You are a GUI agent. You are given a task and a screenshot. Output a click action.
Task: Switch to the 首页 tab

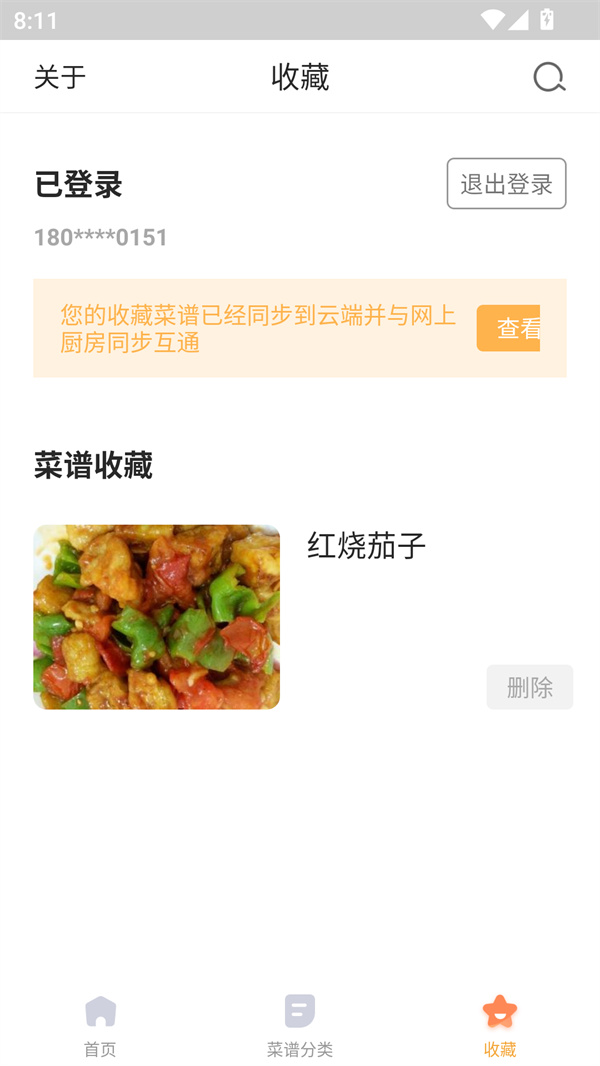pyautogui.click(x=100, y=1025)
